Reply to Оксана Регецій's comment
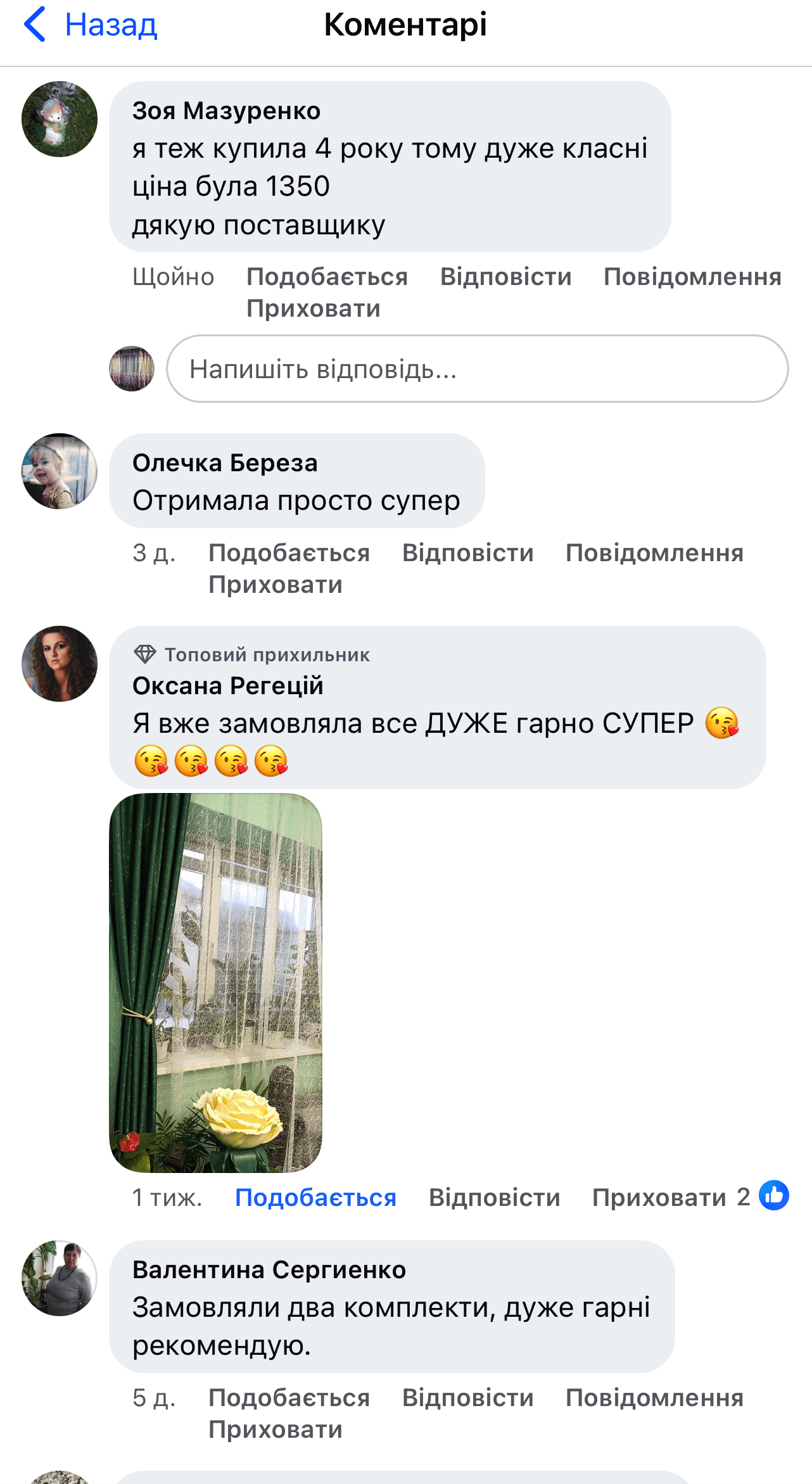Viewport: 812px width, 1484px height. point(494,1198)
